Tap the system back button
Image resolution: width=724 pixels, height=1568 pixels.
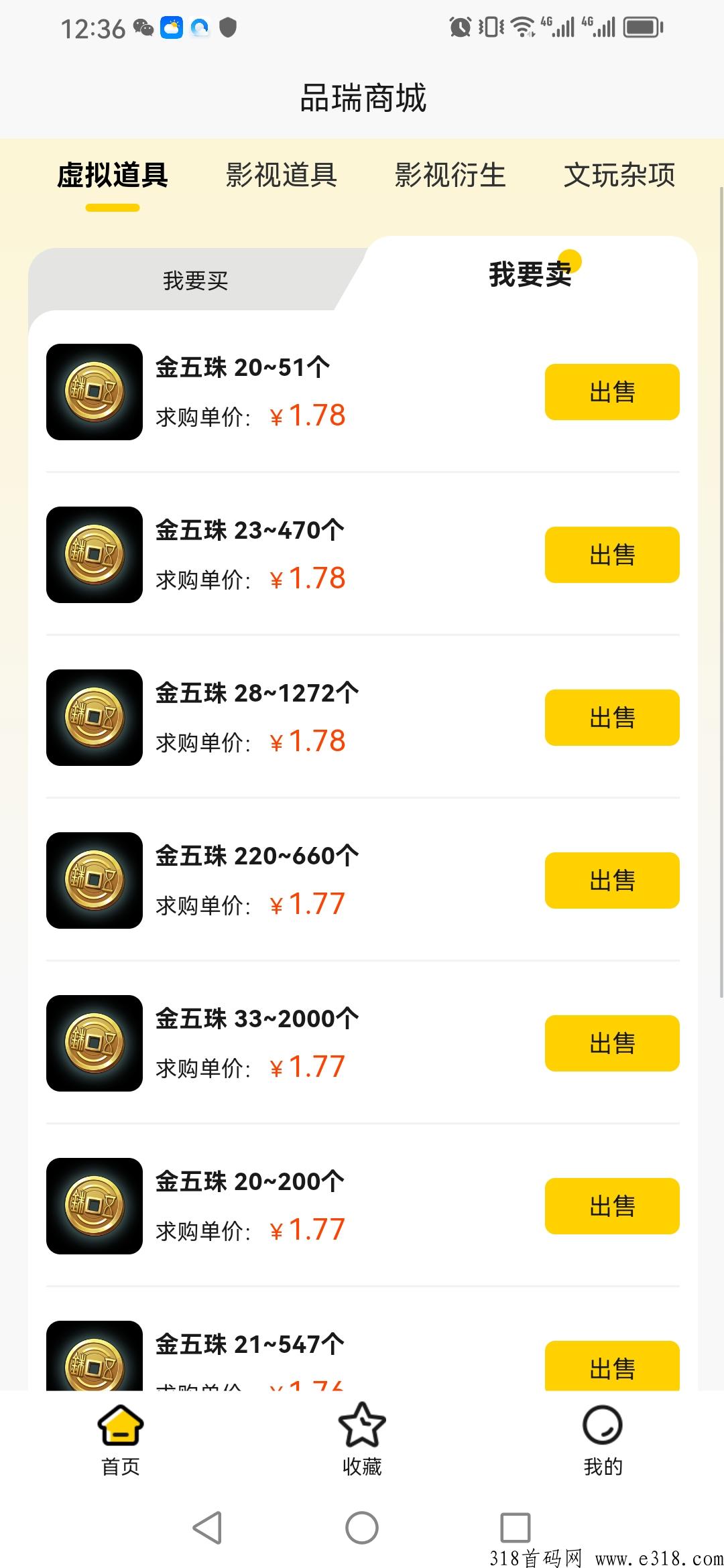click(x=207, y=1528)
